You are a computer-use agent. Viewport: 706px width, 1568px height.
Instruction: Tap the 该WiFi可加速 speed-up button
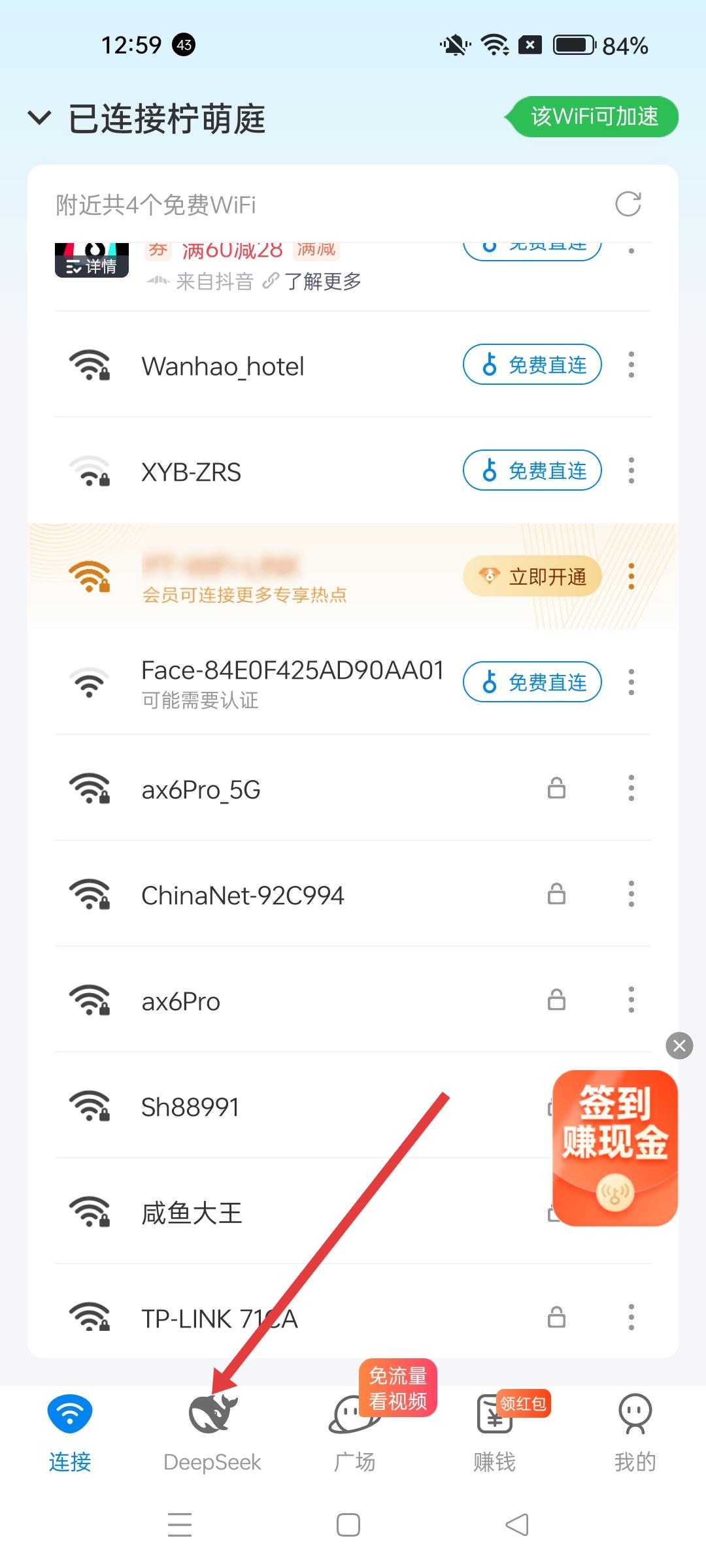594,117
